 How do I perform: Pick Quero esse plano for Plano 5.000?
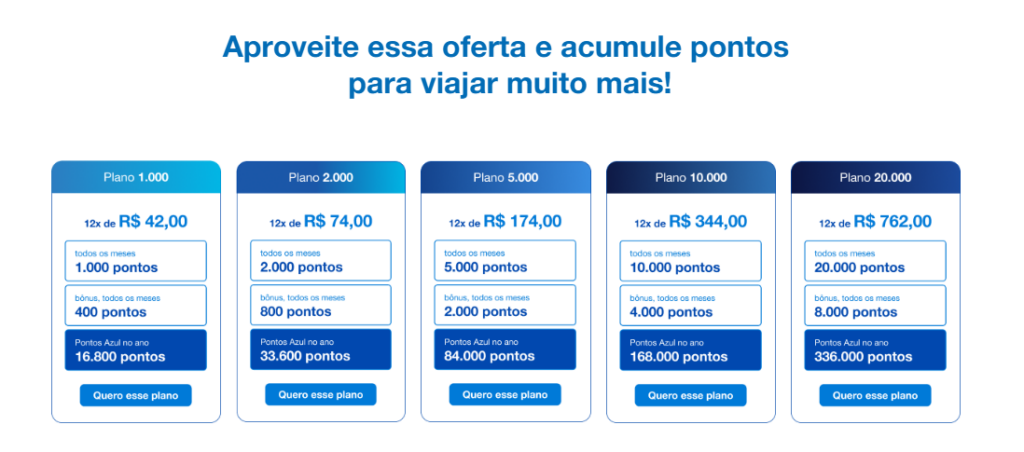tap(505, 394)
